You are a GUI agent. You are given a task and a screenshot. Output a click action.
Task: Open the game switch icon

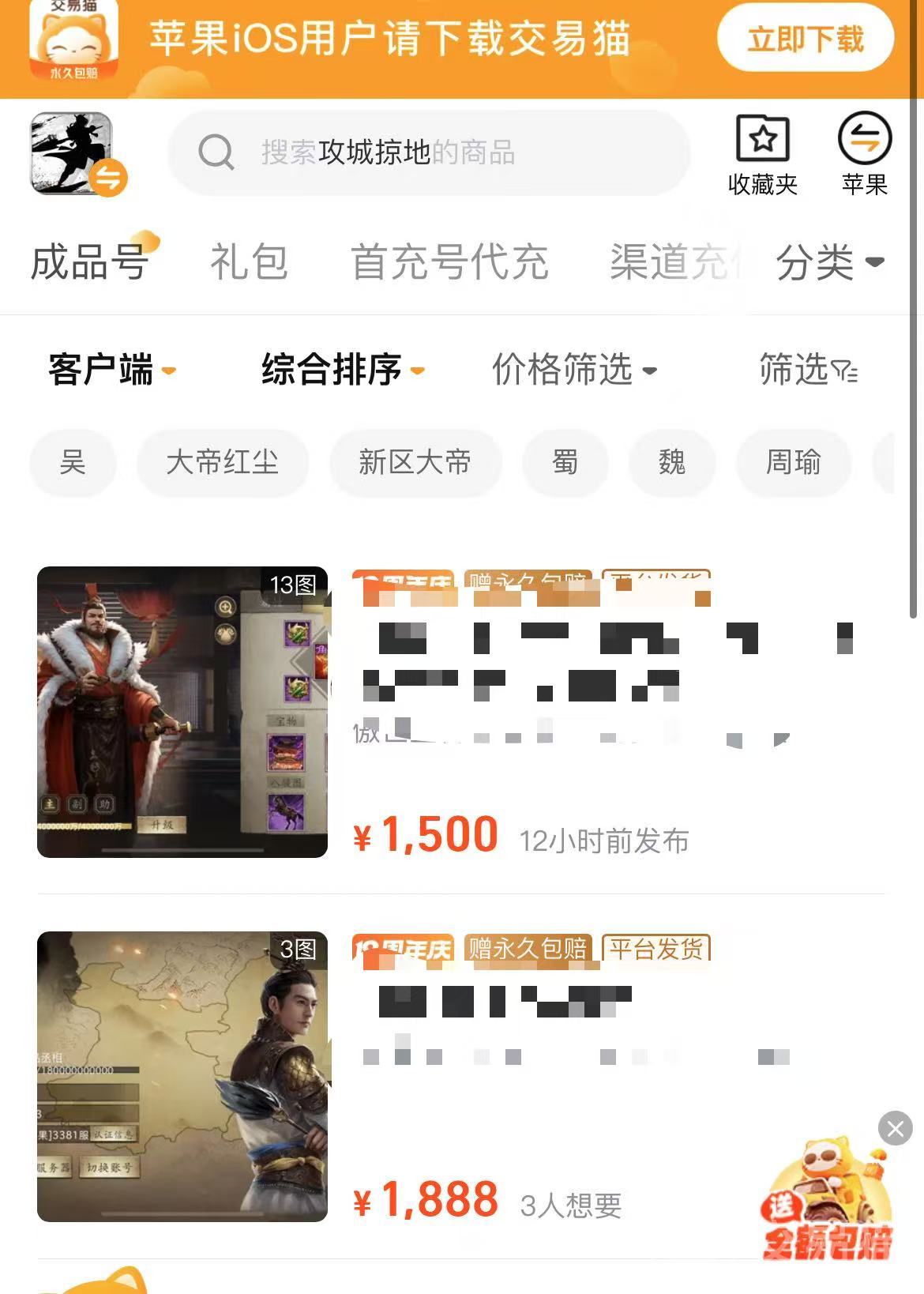click(x=77, y=153)
